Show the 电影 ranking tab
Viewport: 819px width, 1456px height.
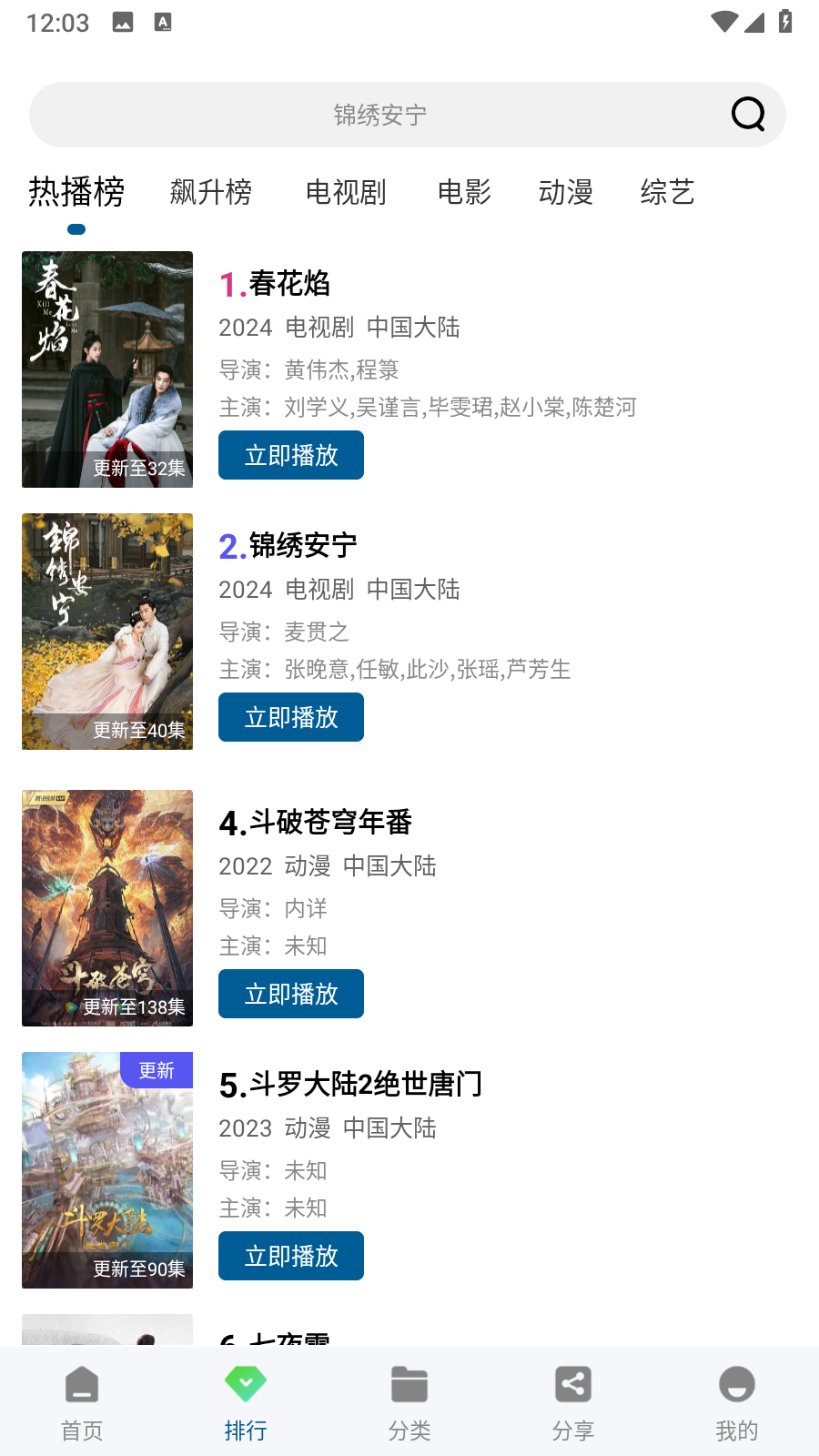coord(464,192)
